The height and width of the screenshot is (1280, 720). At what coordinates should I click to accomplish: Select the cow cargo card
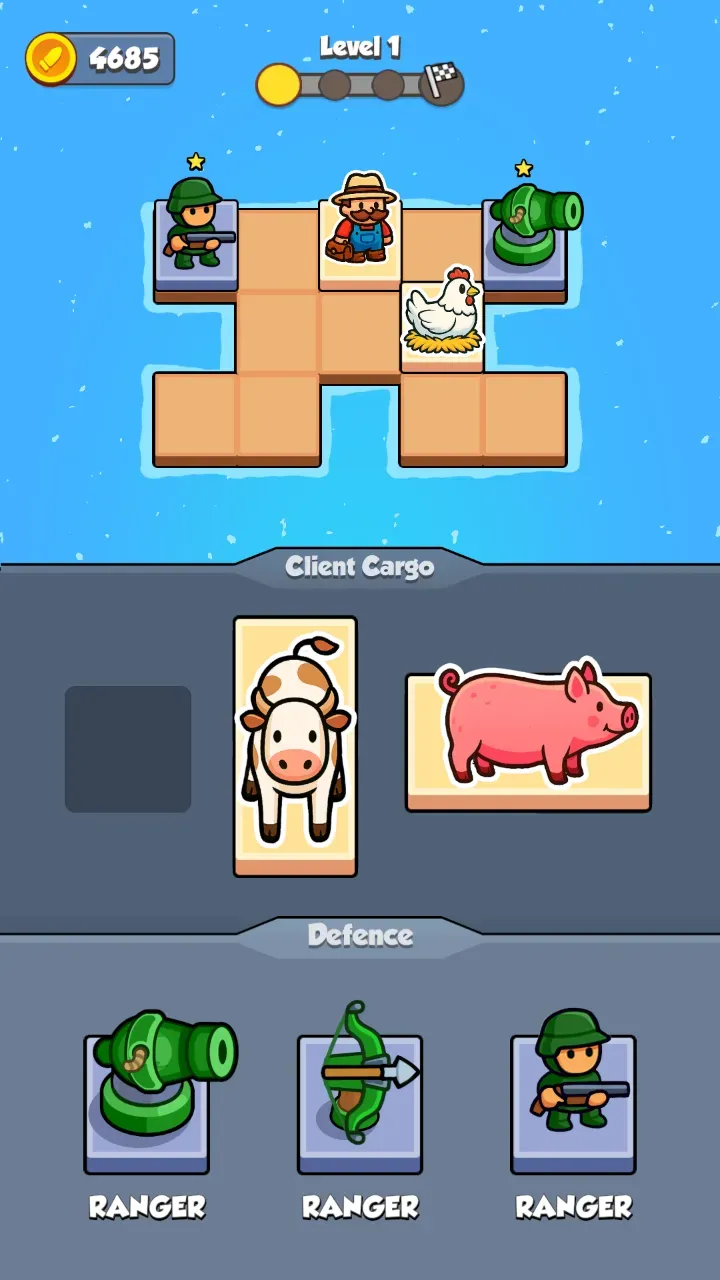[x=295, y=745]
